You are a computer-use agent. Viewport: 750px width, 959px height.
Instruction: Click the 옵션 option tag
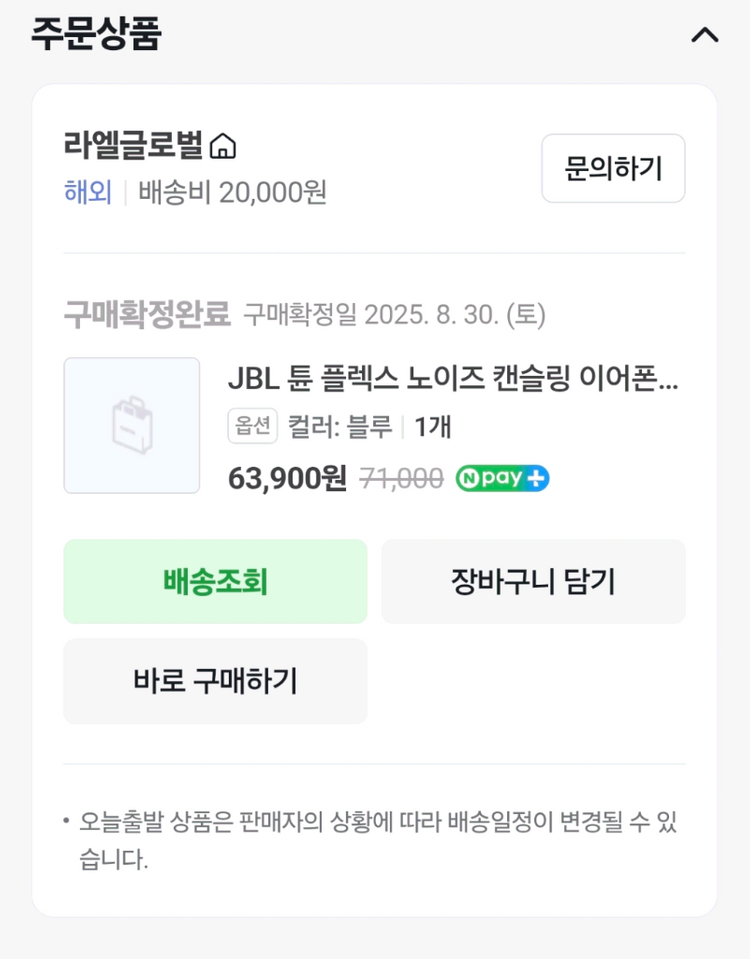coord(253,426)
